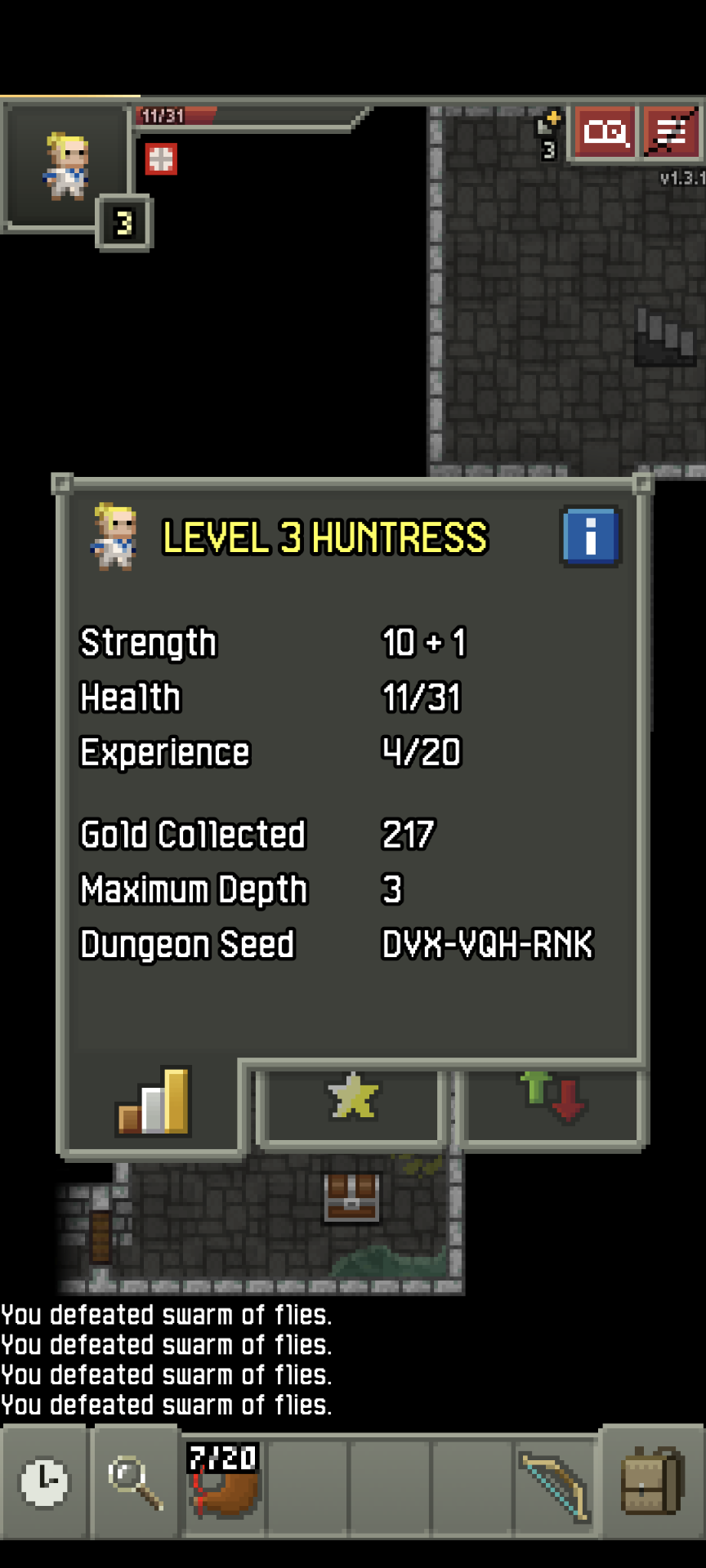Tap the wait clock button
The width and height of the screenshot is (706, 1568).
click(x=44, y=1481)
